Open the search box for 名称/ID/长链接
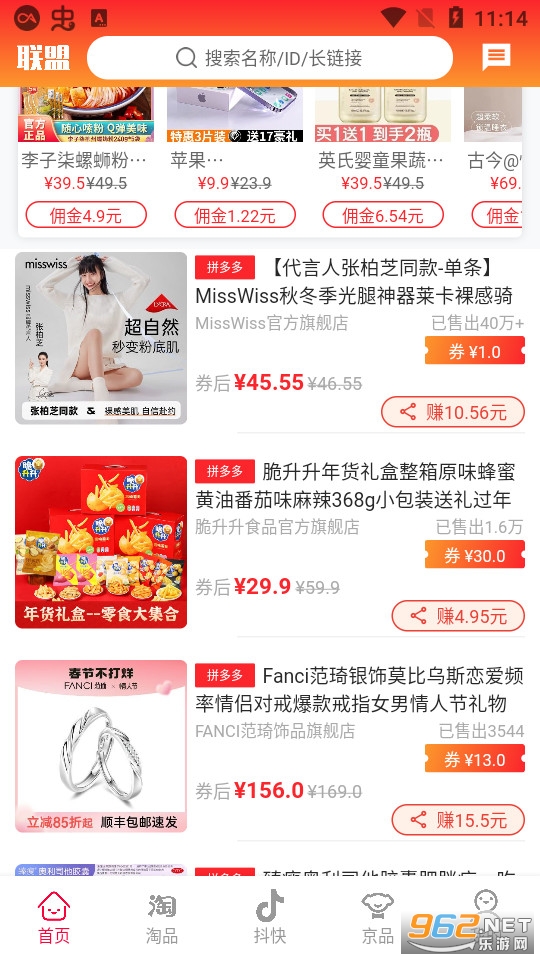The width and height of the screenshot is (540, 960). [270, 58]
